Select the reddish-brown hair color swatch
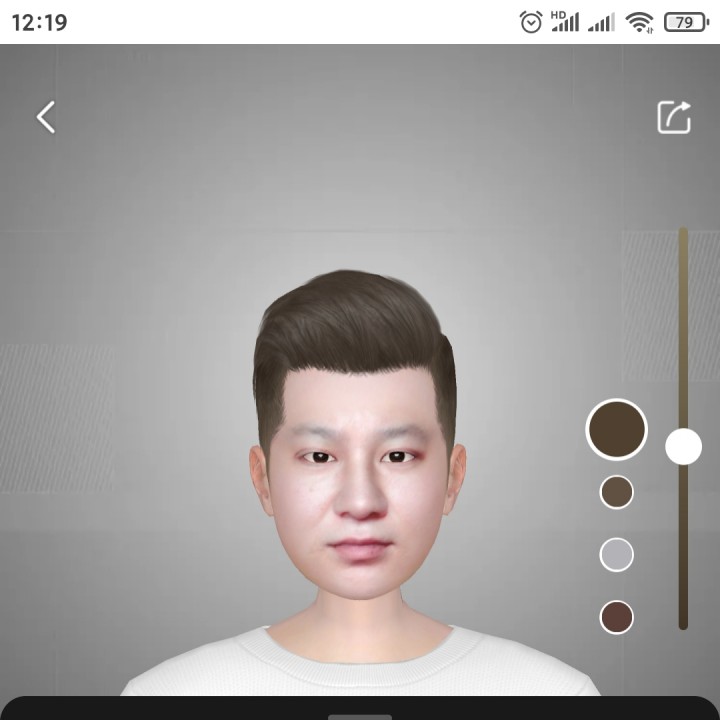Viewport: 720px width, 720px height. click(616, 617)
